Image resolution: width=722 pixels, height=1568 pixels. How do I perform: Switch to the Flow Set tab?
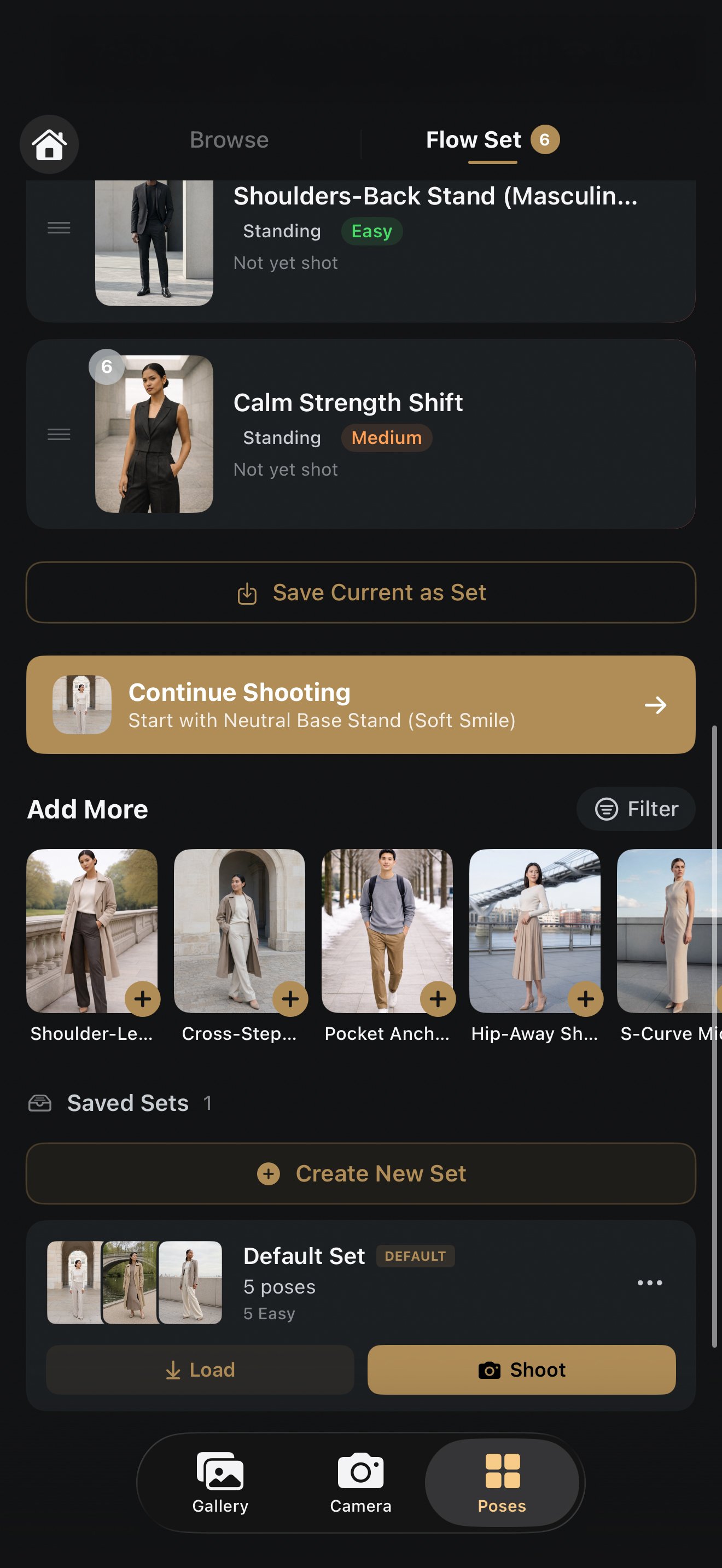(x=473, y=139)
